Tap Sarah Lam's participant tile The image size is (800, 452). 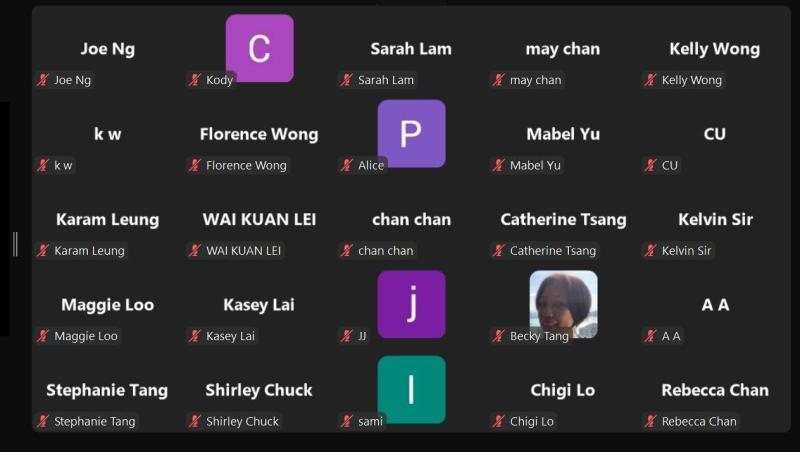[412, 49]
